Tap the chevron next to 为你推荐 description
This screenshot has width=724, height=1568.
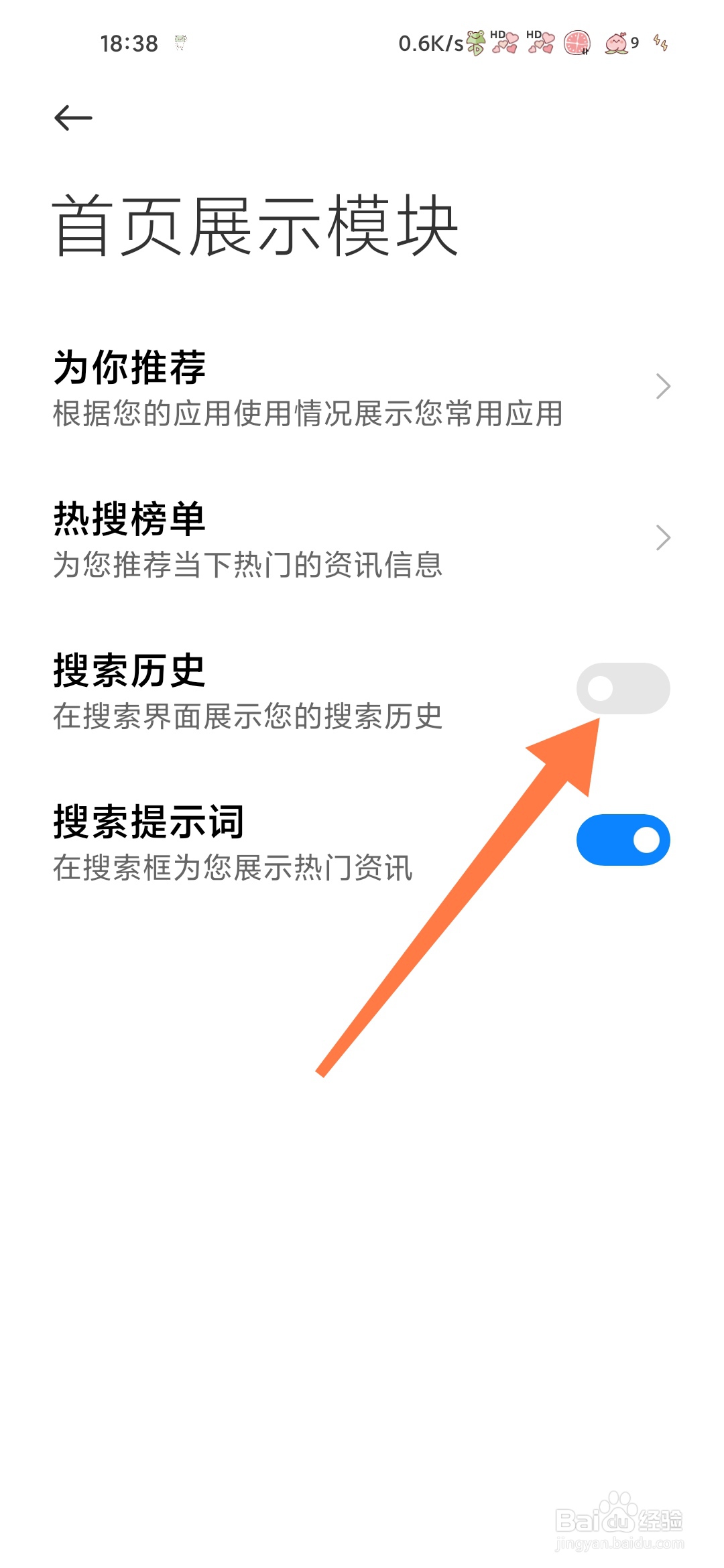pyautogui.click(x=662, y=385)
